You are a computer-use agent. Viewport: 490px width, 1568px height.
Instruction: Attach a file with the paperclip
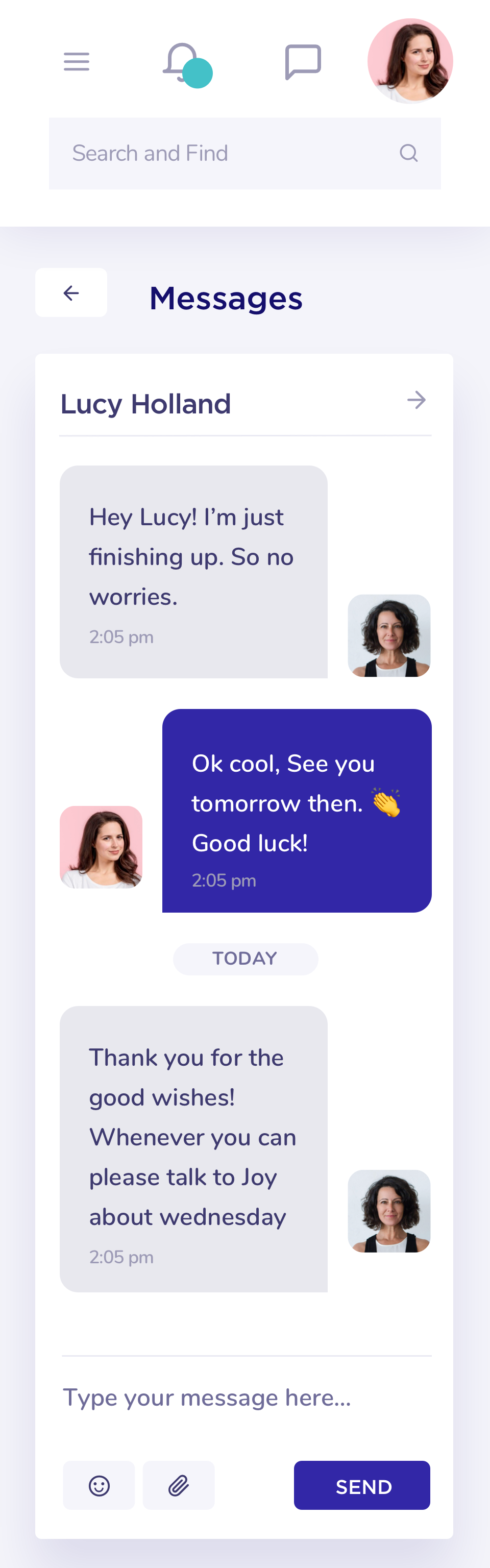tap(178, 1485)
